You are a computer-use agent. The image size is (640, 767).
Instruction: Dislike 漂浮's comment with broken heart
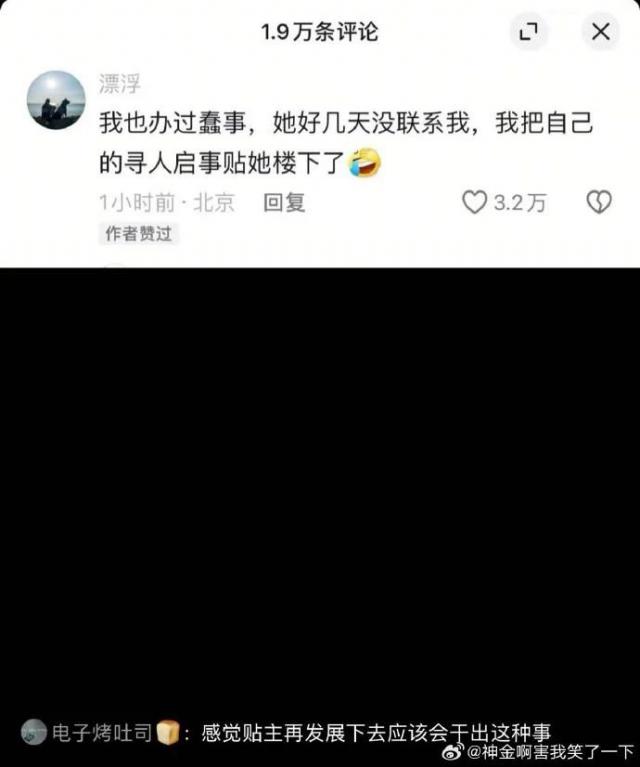click(x=597, y=202)
